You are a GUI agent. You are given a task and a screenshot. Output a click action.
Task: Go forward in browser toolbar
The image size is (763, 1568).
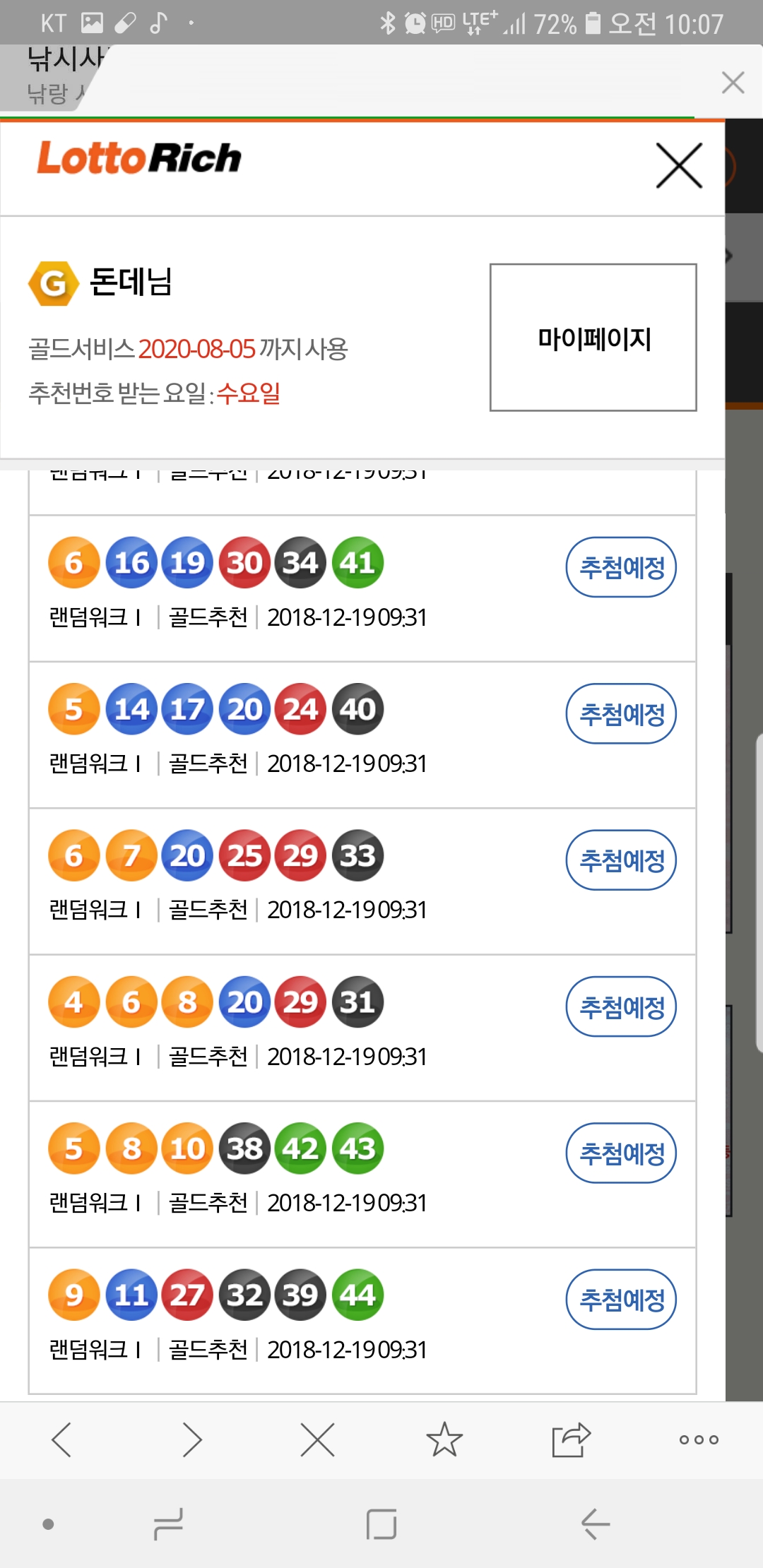coord(191,1439)
